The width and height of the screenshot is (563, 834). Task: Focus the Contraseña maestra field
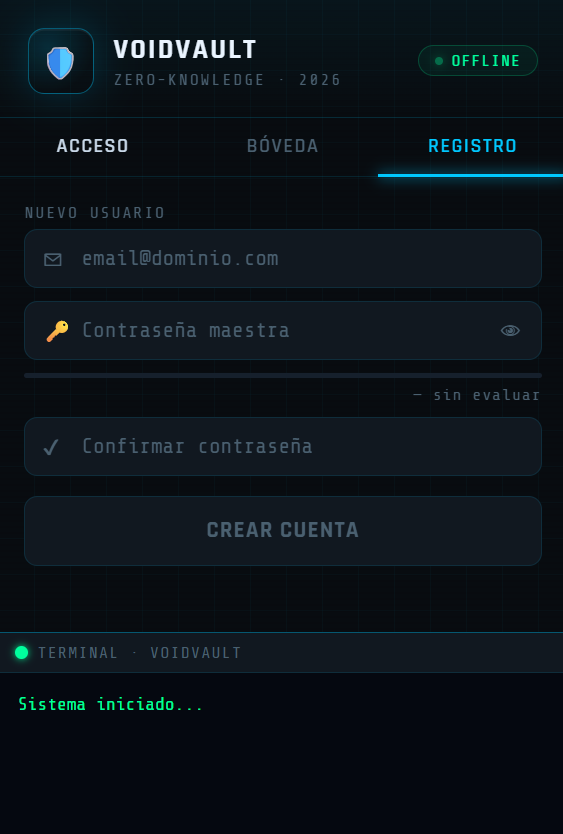[x=283, y=330]
